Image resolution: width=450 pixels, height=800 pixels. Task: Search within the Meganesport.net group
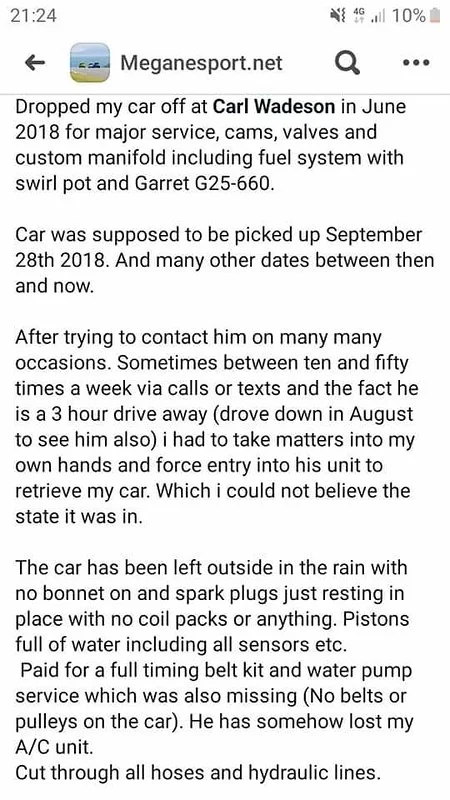pos(347,63)
